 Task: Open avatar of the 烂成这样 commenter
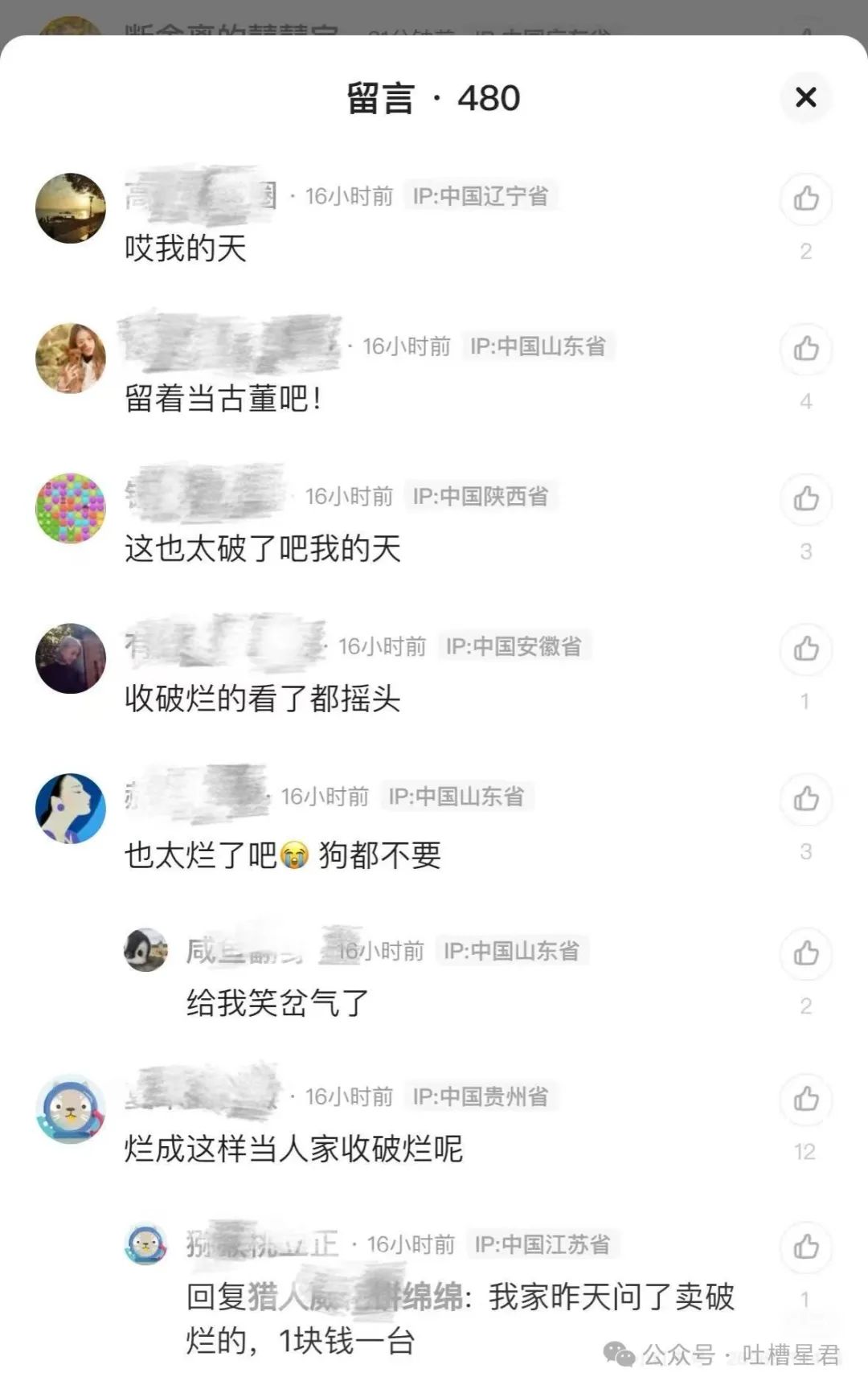point(71,1108)
